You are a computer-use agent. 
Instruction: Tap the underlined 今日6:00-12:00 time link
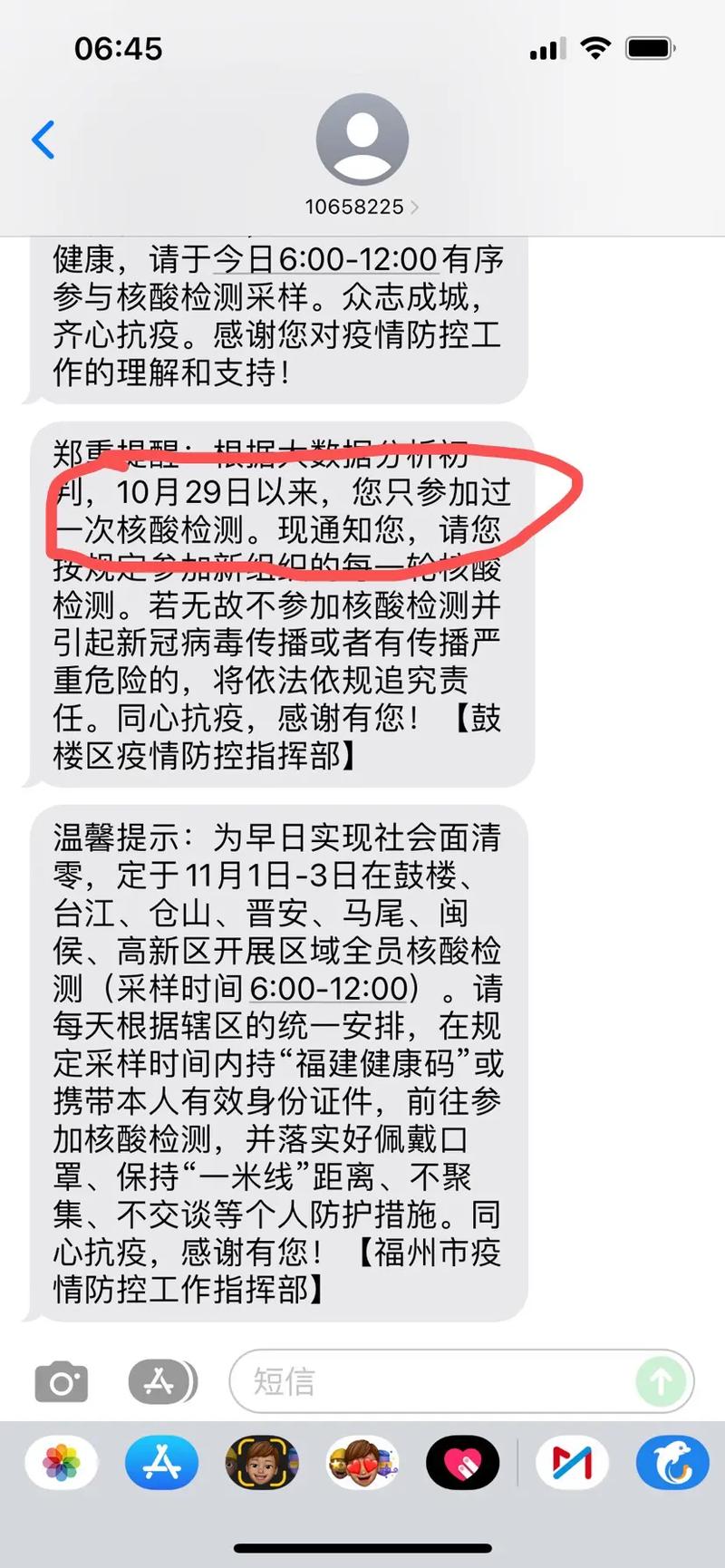(x=326, y=260)
